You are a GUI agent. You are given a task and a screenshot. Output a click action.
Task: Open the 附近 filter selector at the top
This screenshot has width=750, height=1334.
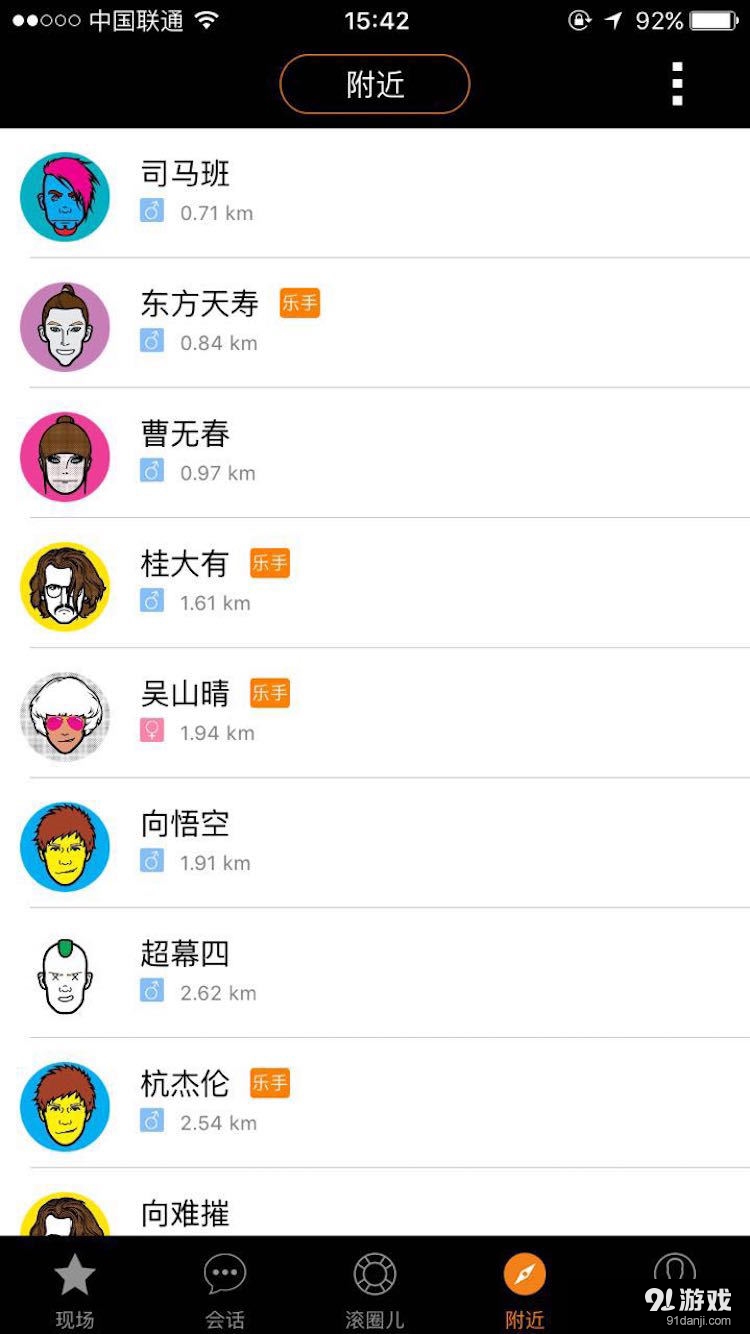(374, 84)
